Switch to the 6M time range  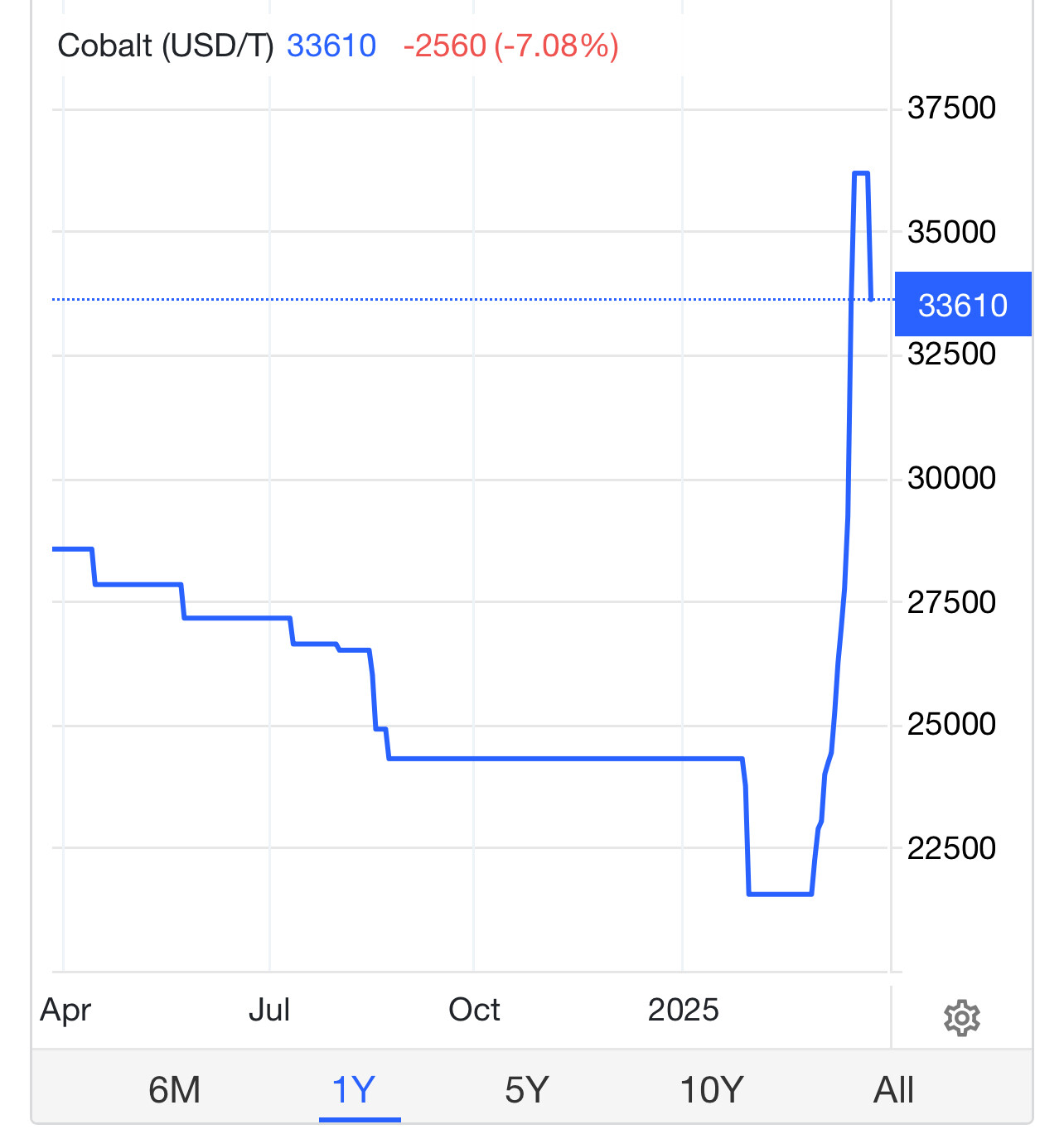coord(174,1089)
